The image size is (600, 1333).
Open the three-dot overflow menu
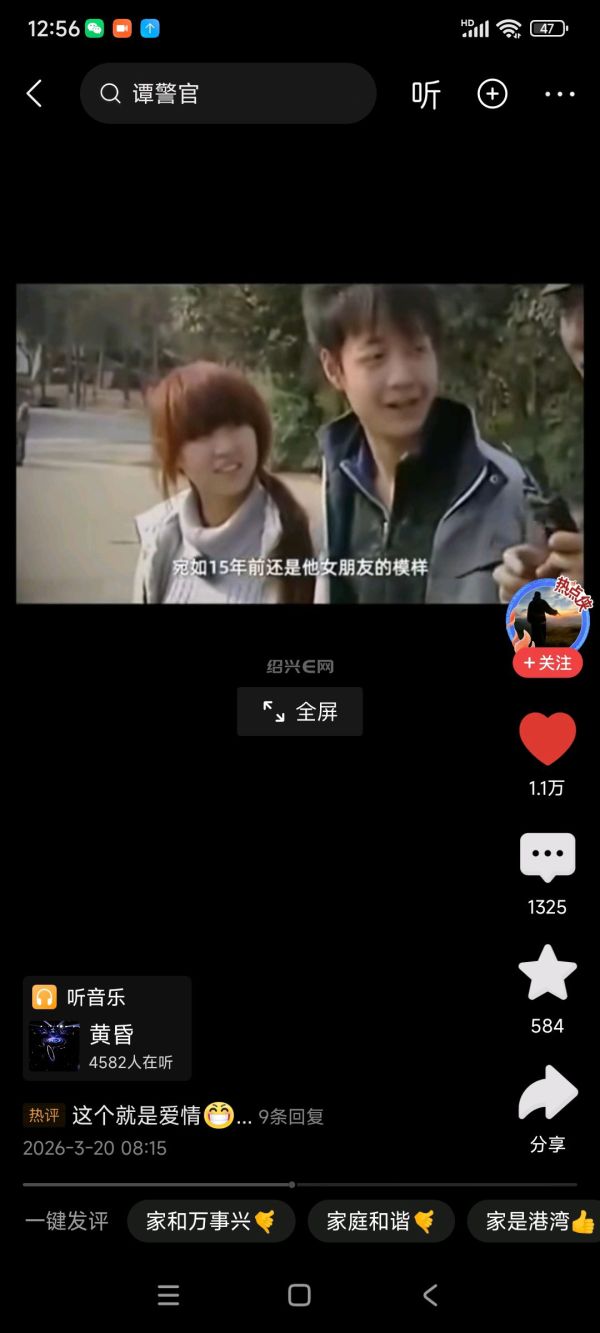[559, 94]
